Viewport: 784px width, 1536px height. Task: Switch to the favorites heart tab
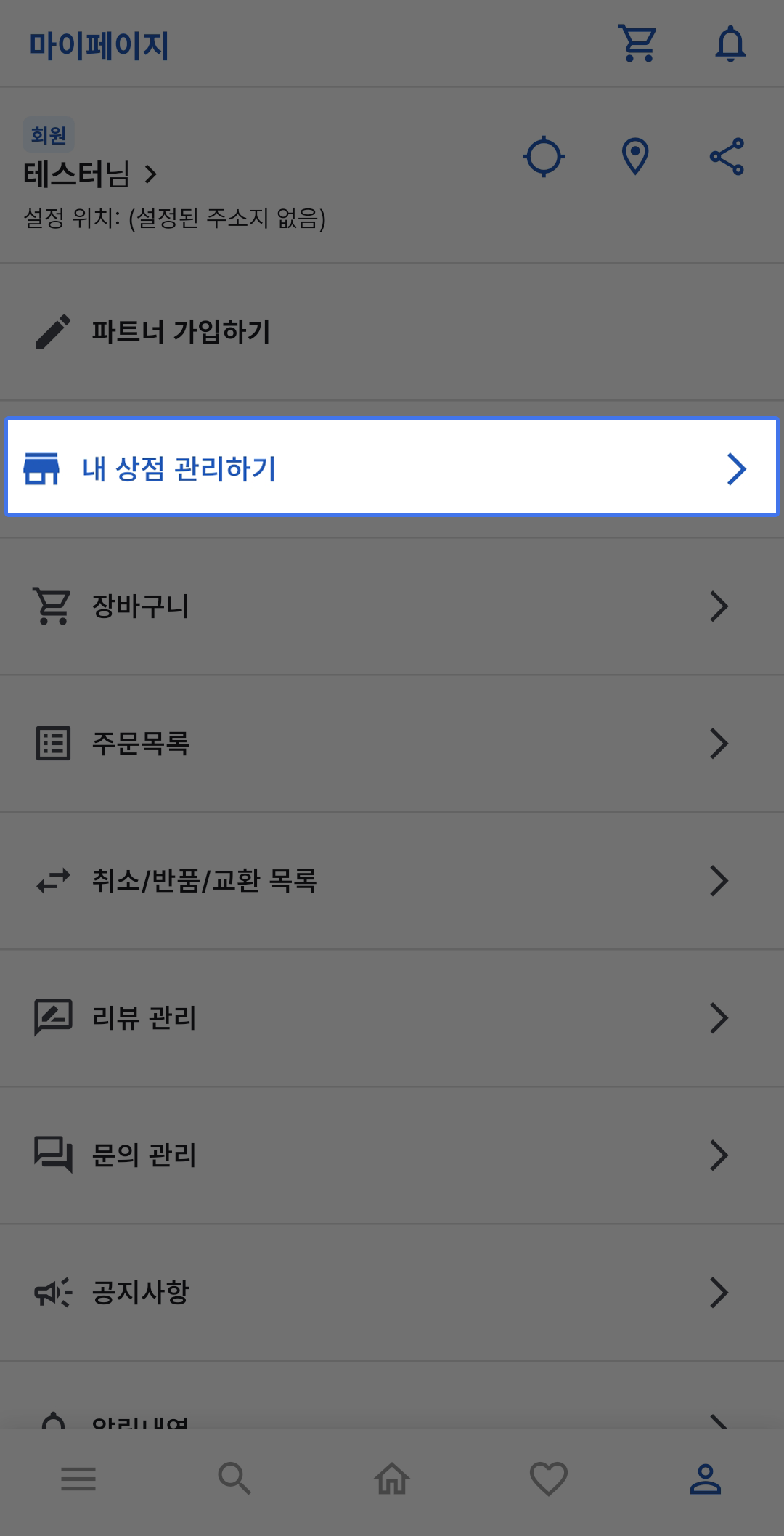[549, 1479]
